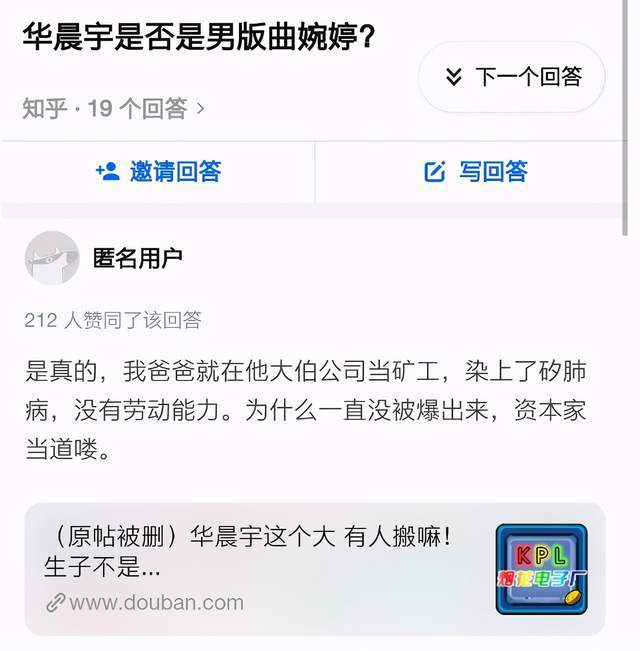Tap 邀请回答 to invite answers
Image resolution: width=640 pixels, height=651 pixels.
pos(158,172)
